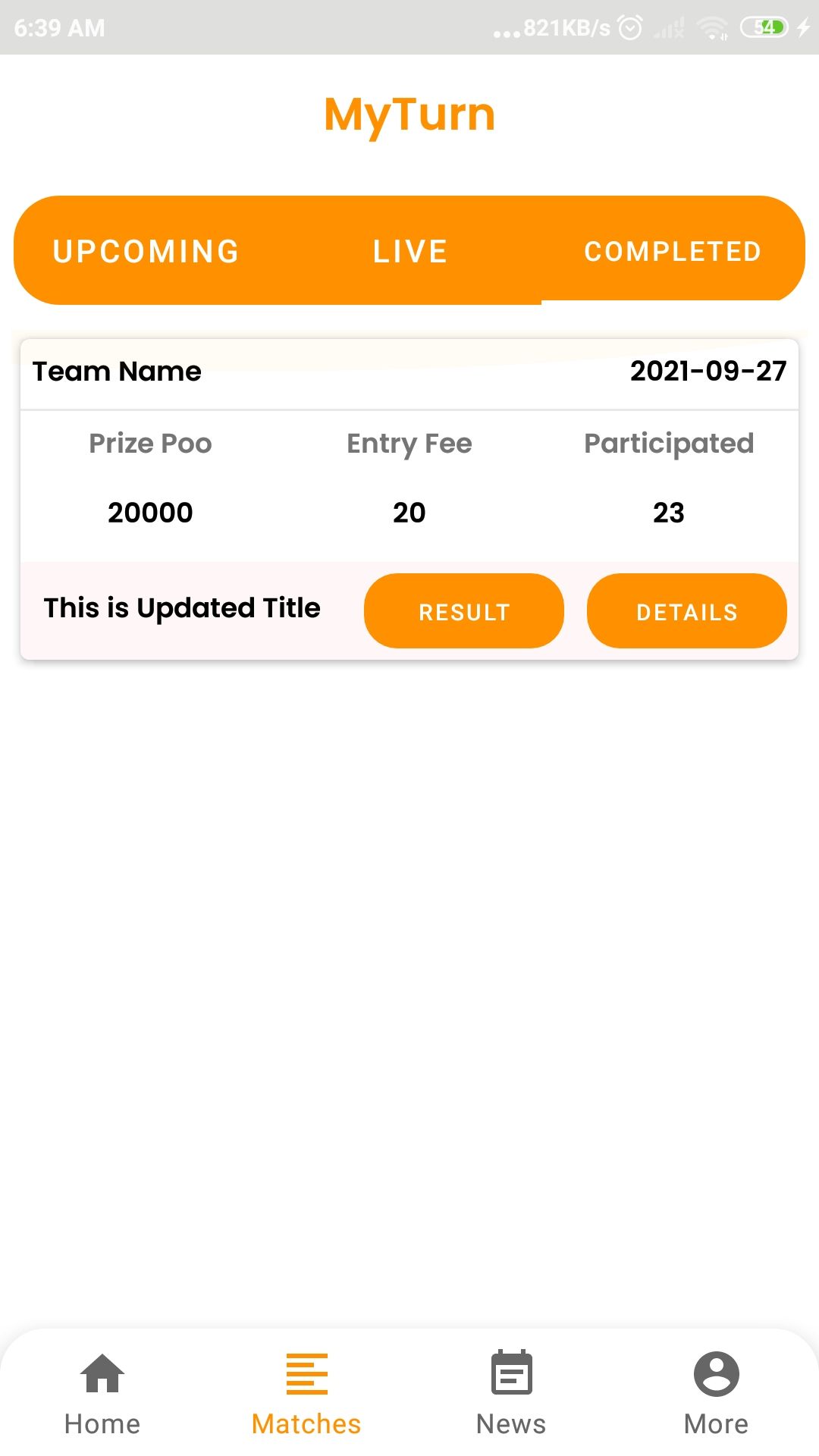View result for This is Updated Title
The width and height of the screenshot is (819, 1456).
(x=464, y=611)
